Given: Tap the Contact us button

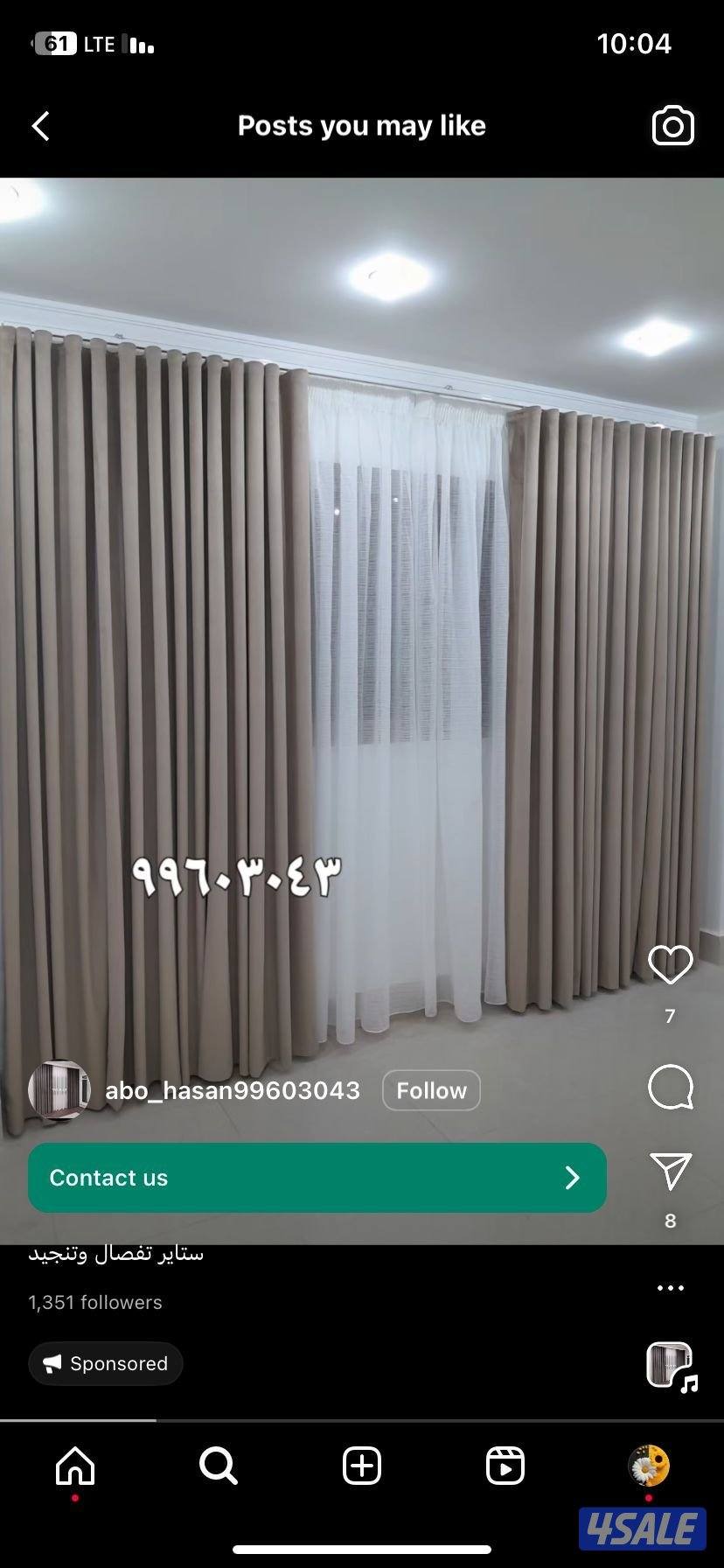Looking at the screenshot, I should tap(317, 1178).
